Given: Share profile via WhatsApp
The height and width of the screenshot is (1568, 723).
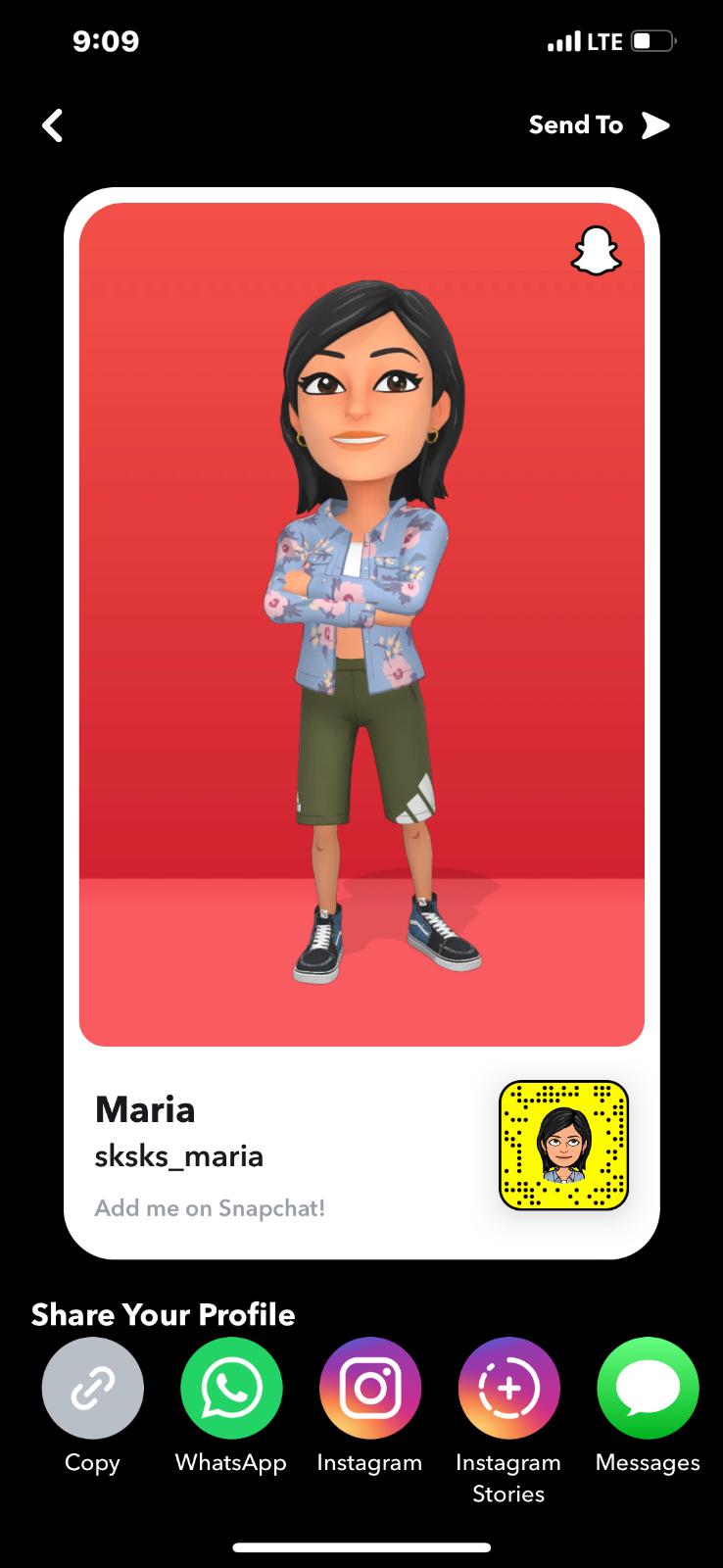Looking at the screenshot, I should pyautogui.click(x=231, y=1388).
